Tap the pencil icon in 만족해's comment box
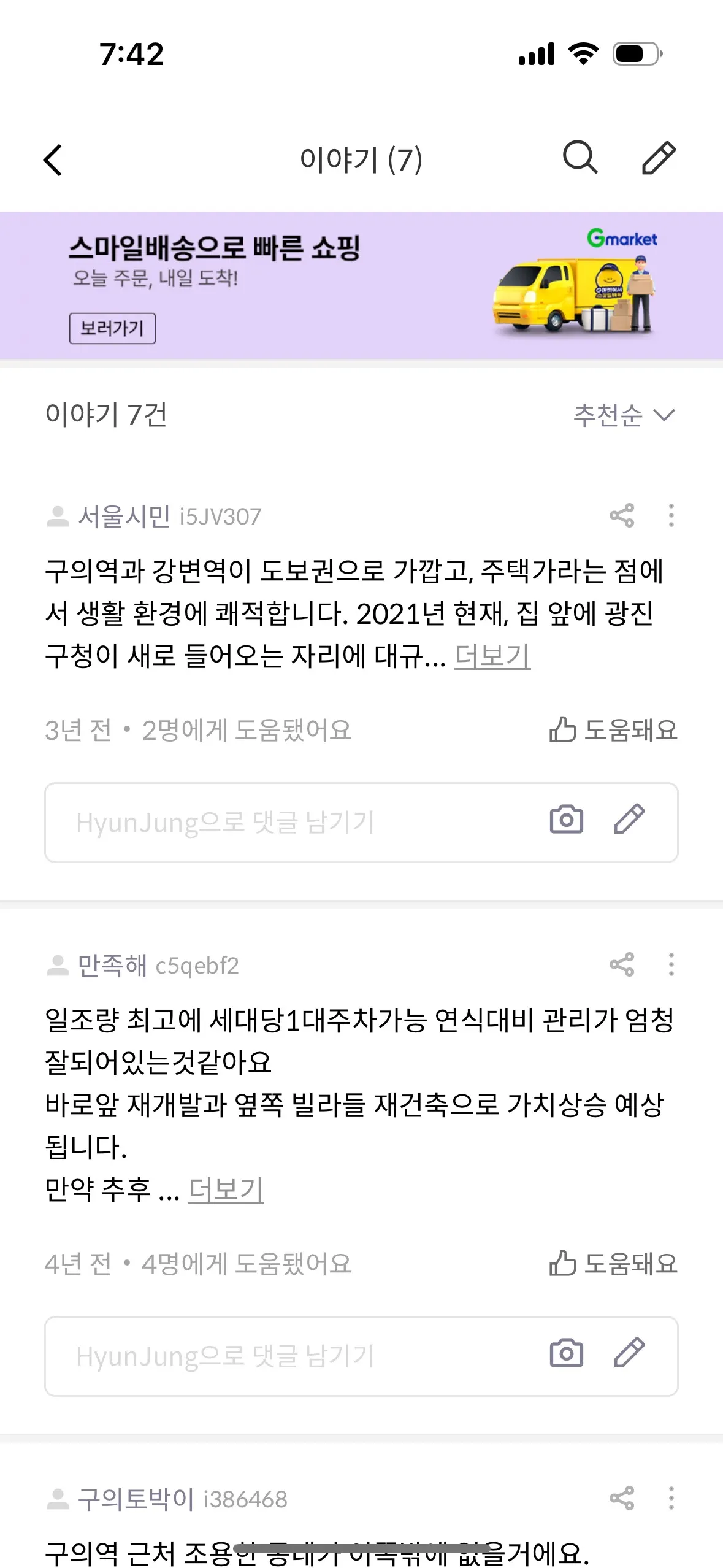The height and width of the screenshot is (1568, 723). [629, 1353]
